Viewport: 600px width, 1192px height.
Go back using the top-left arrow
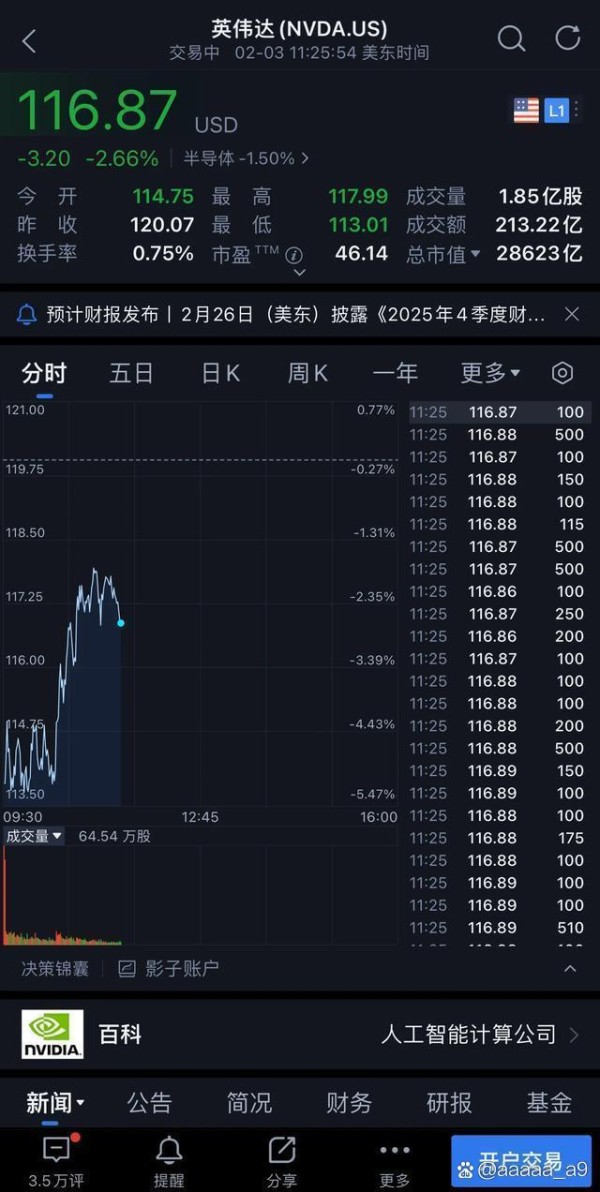29,41
